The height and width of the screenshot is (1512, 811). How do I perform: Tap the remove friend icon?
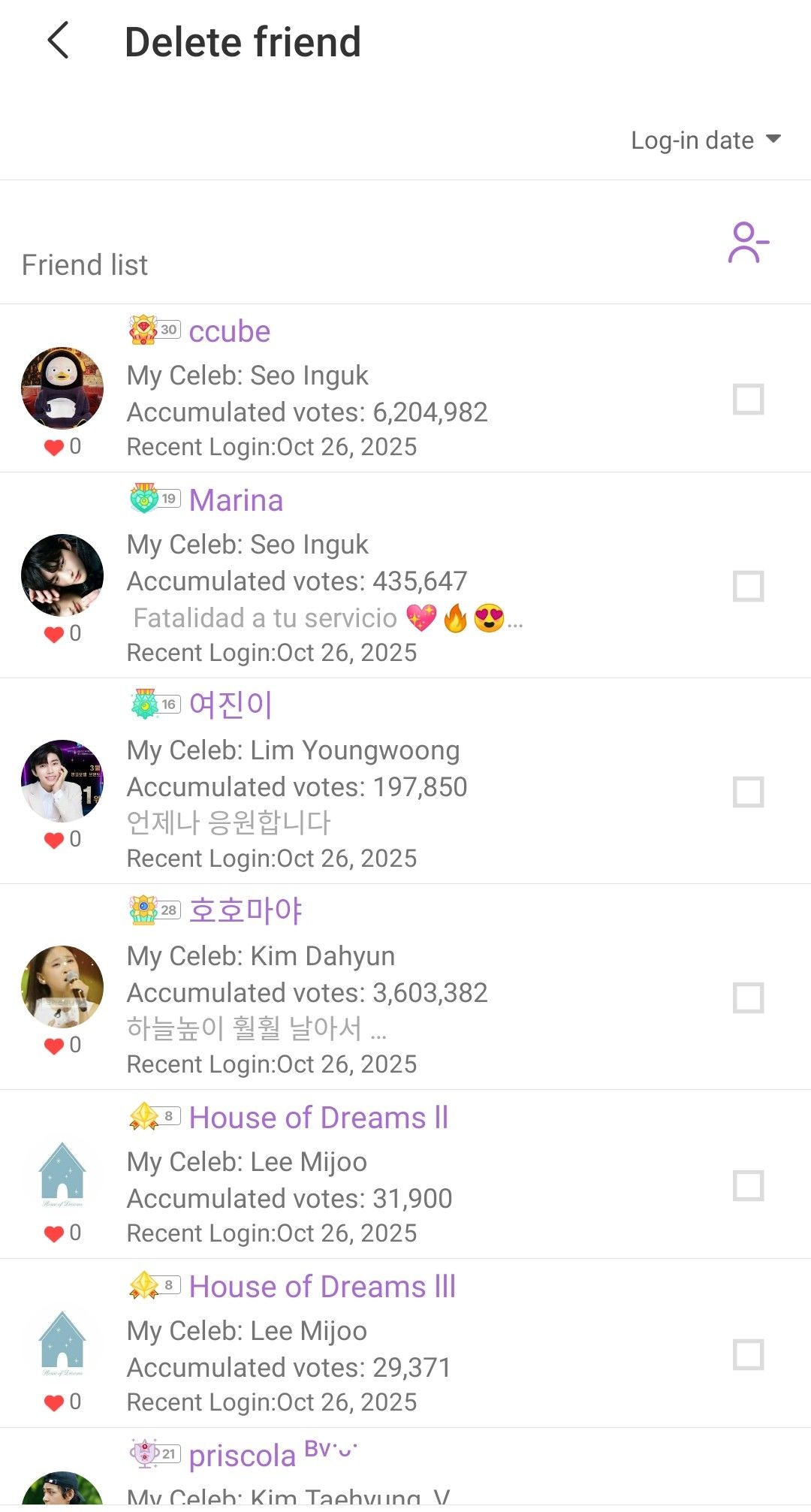748,243
